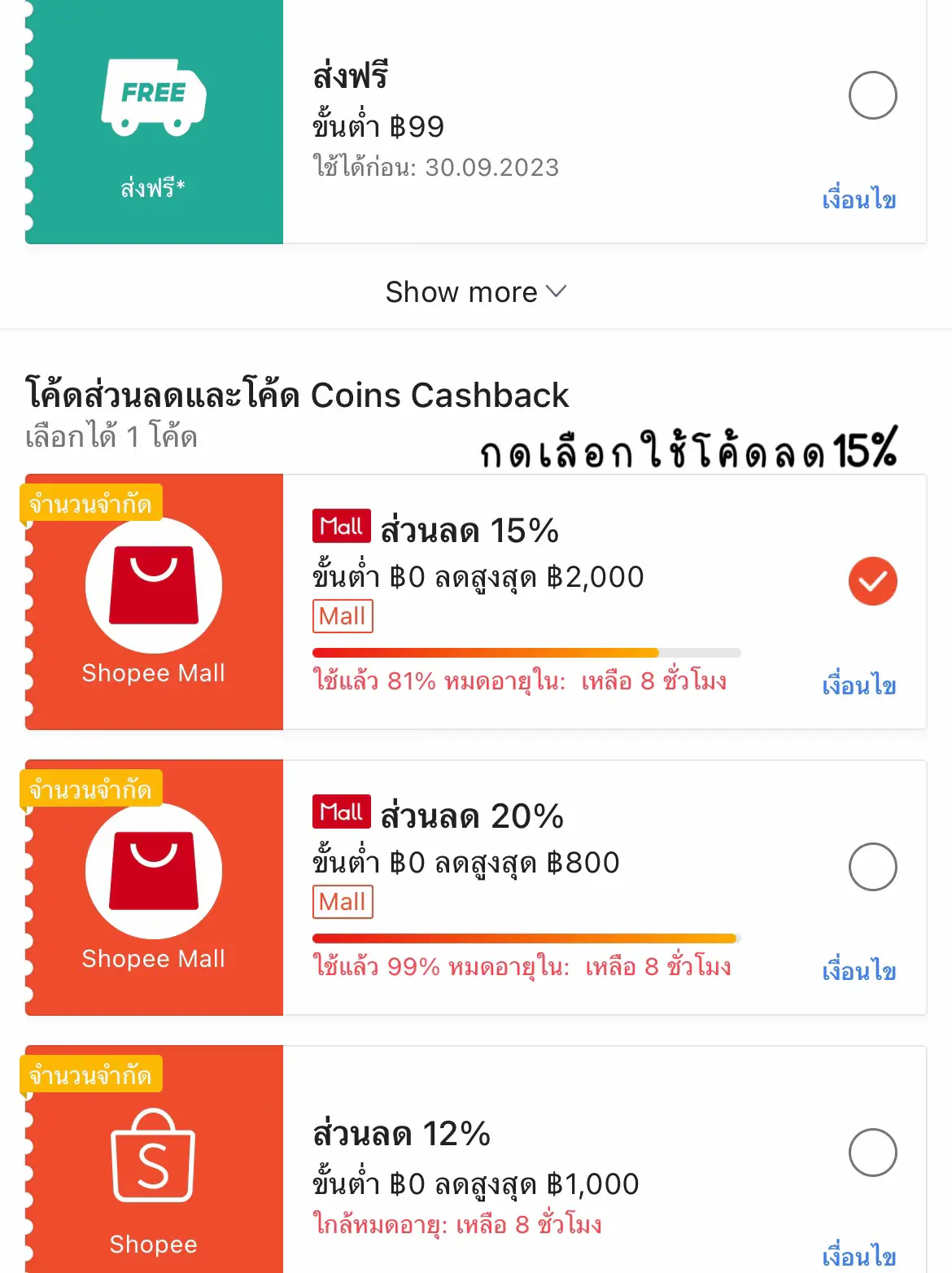Click the FREE shipping truck icon

155,98
